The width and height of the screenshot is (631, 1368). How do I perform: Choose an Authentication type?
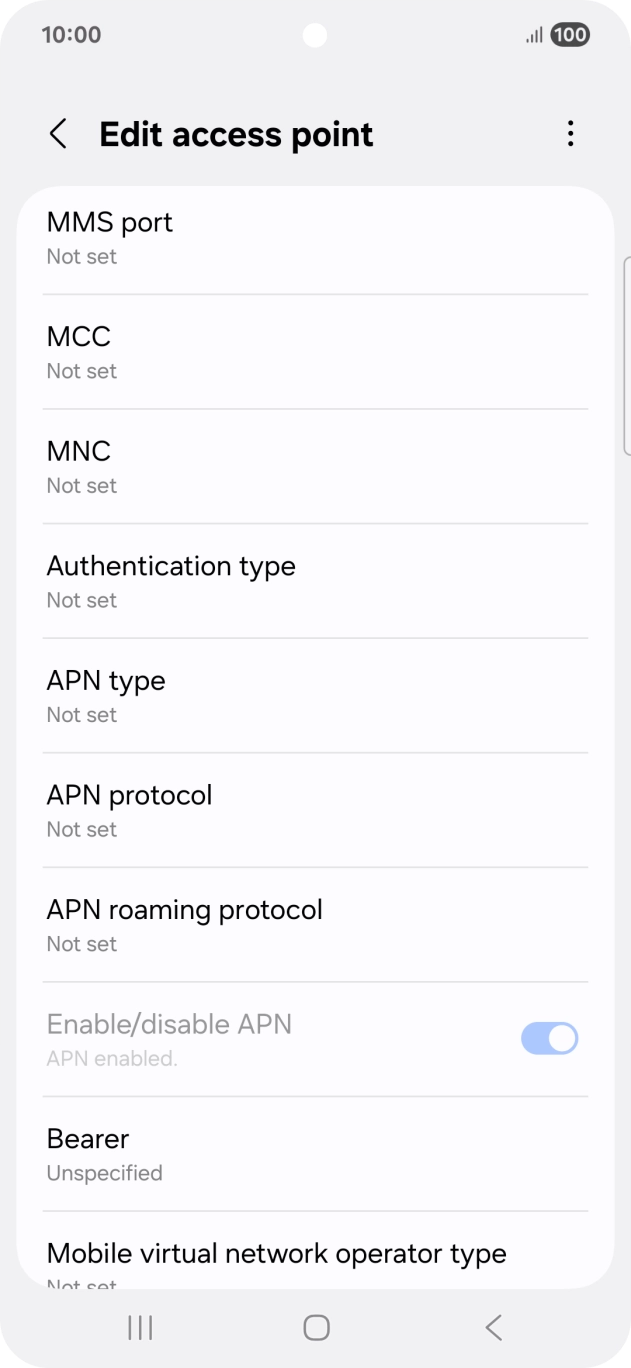(x=315, y=581)
